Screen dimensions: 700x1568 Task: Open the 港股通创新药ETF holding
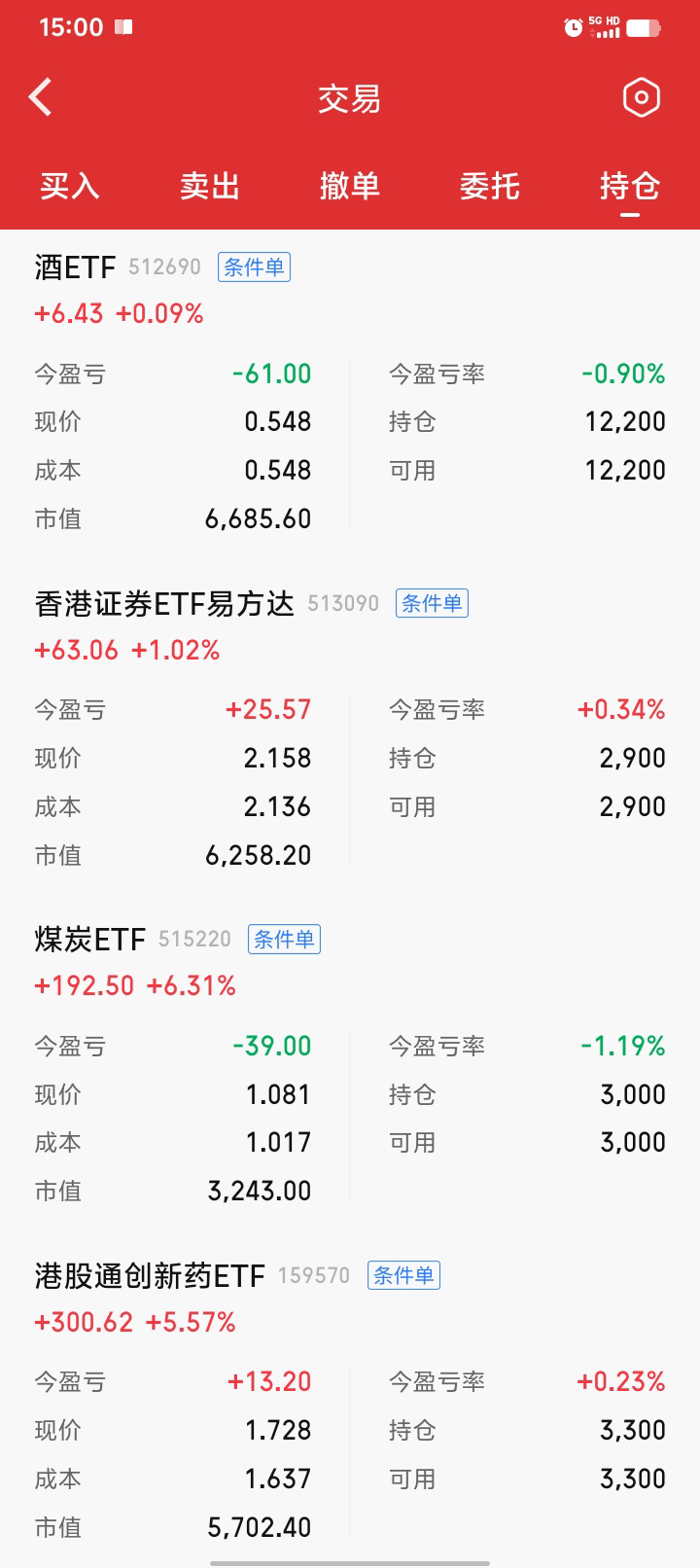(x=150, y=1276)
